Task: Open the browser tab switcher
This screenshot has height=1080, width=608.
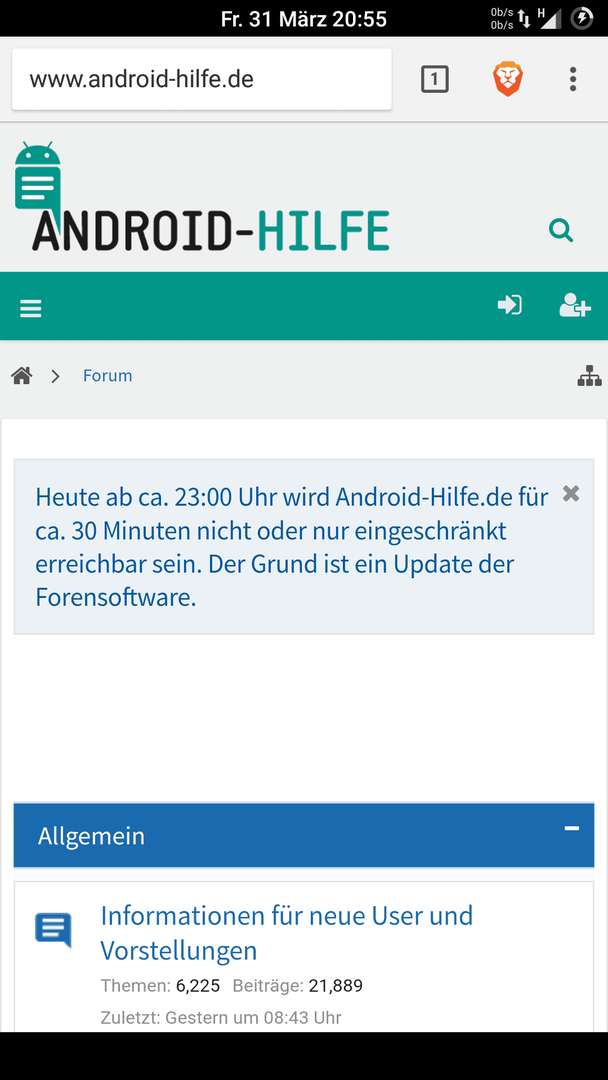Action: coord(435,79)
